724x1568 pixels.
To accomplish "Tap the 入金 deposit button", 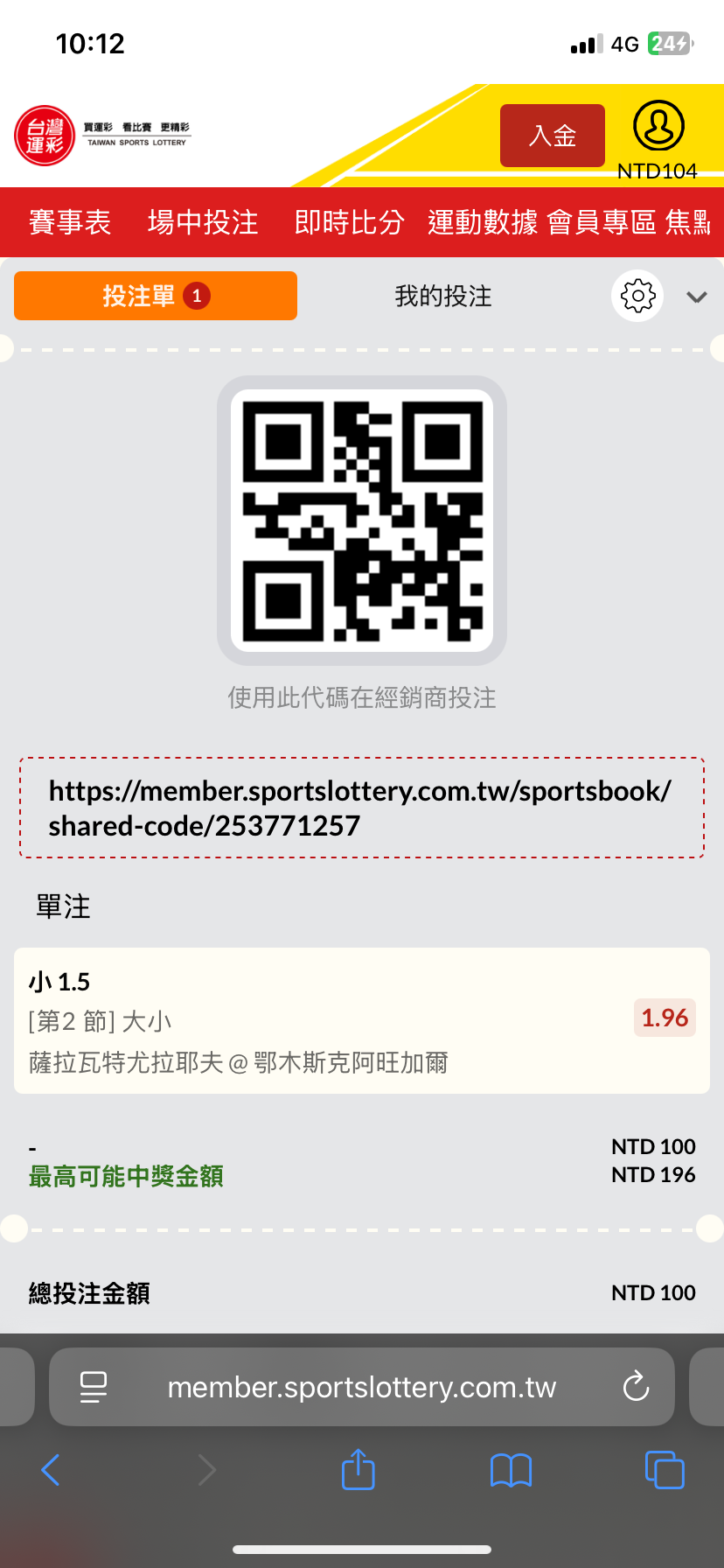I will (553, 136).
